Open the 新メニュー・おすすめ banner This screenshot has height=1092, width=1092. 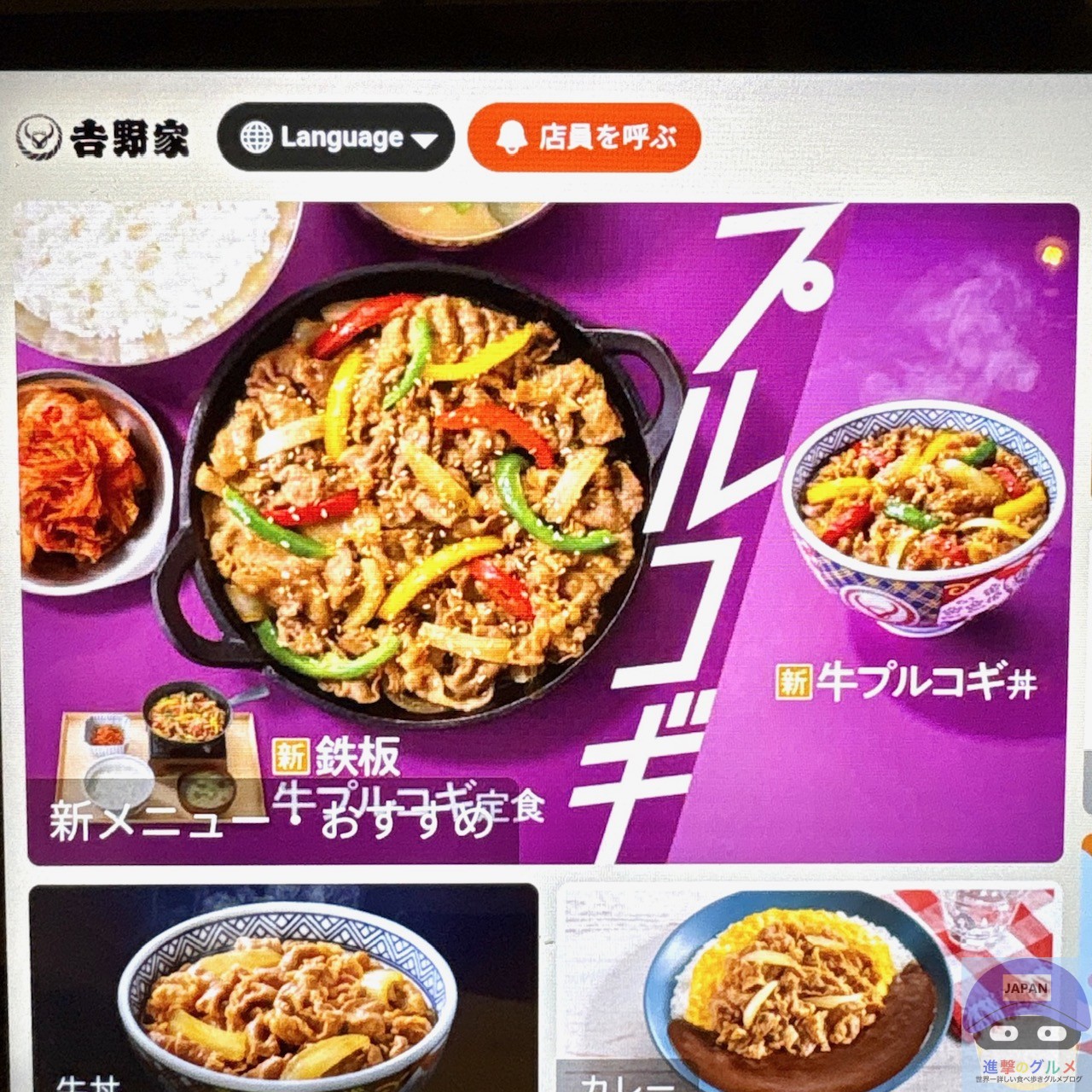click(x=546, y=533)
